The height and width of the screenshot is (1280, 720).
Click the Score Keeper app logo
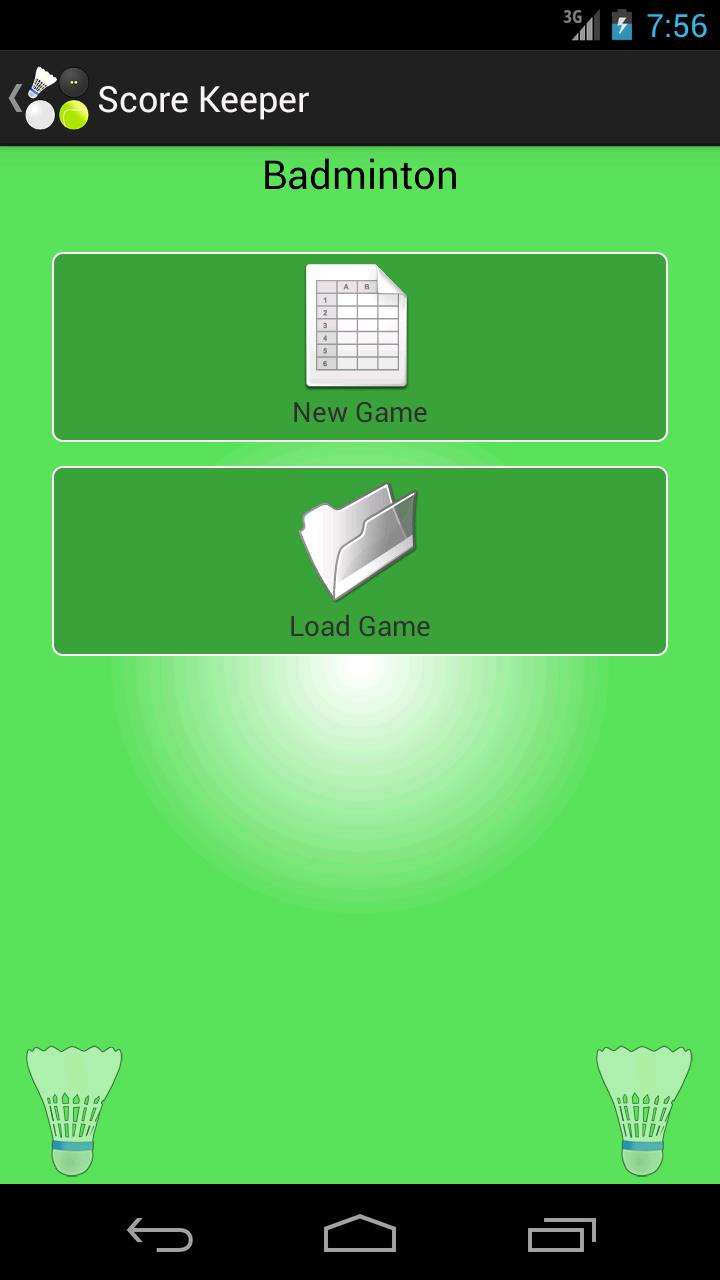click(x=55, y=98)
